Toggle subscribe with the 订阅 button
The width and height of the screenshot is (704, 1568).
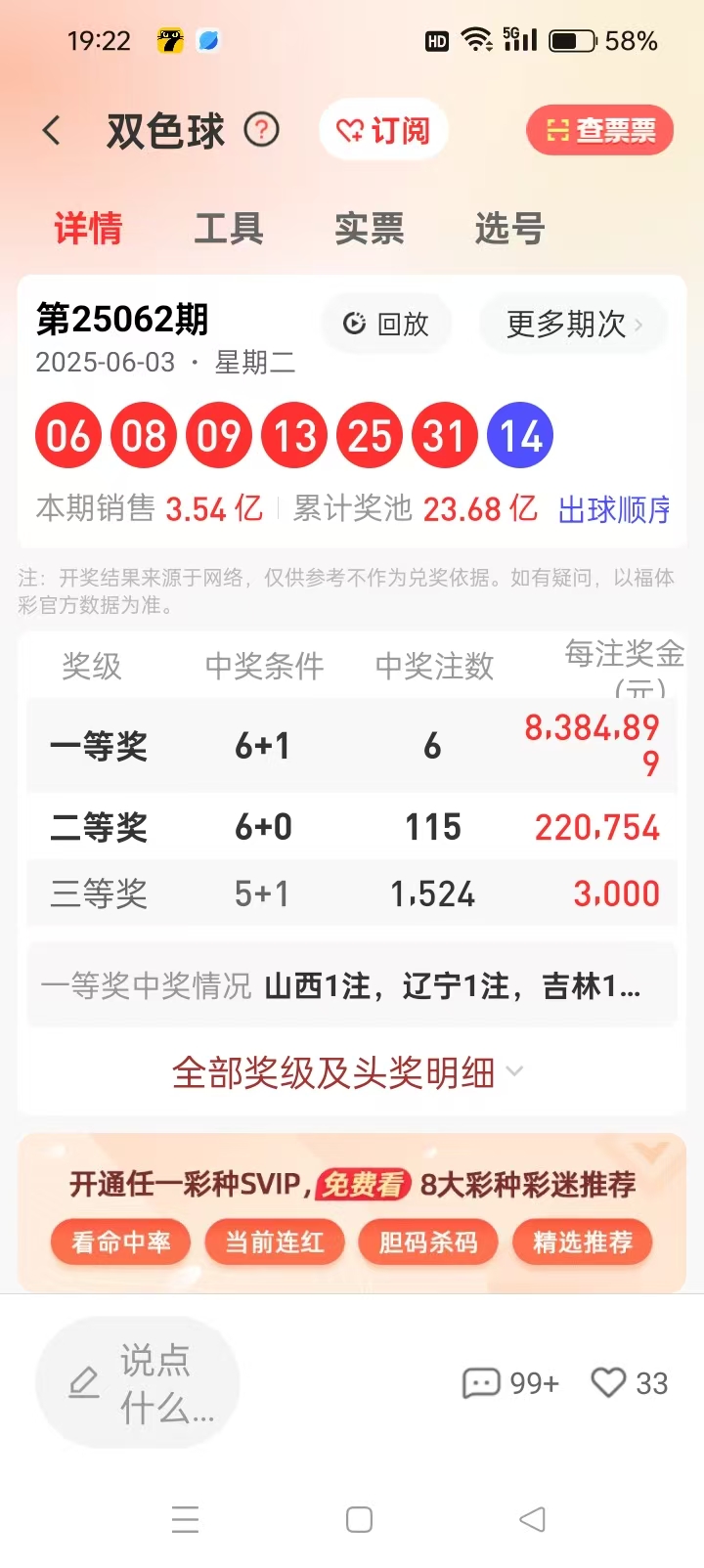coord(383,129)
